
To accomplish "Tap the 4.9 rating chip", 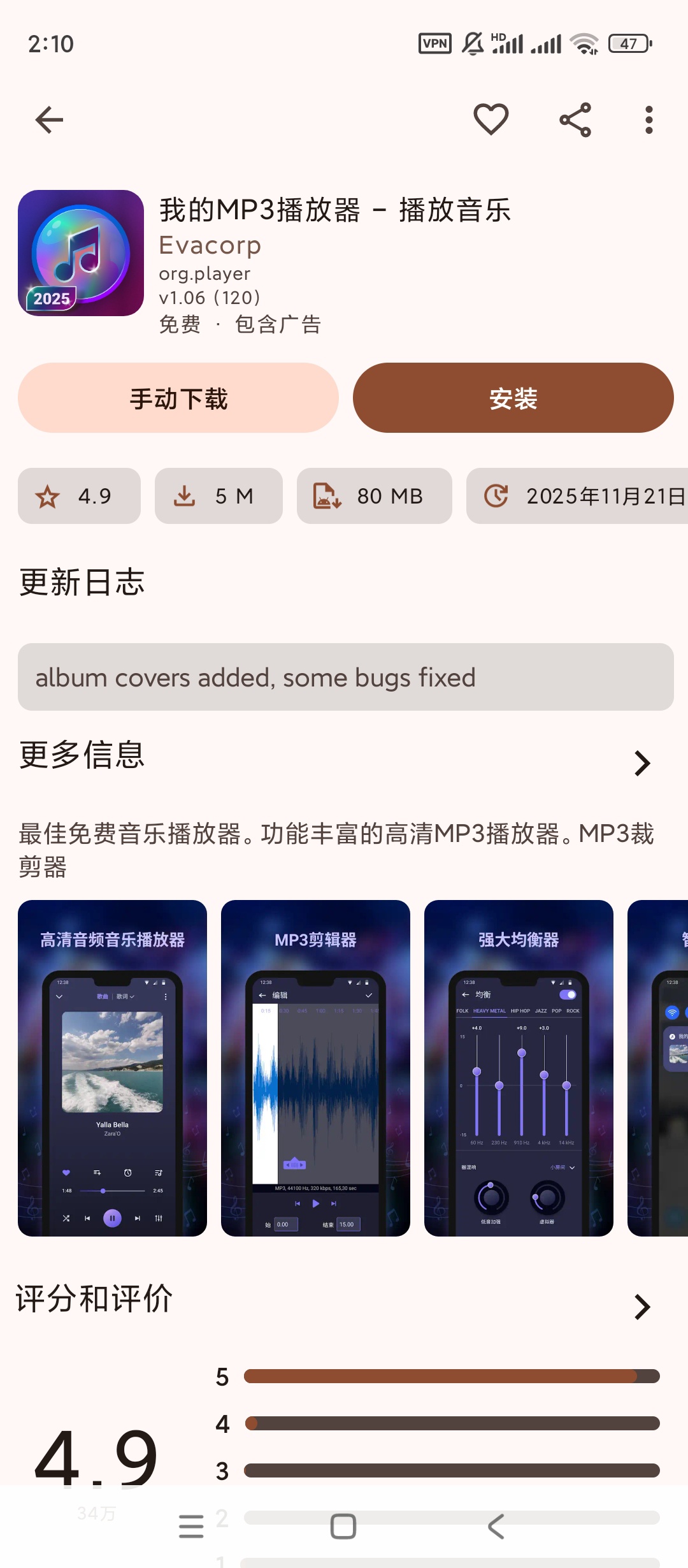I will pos(79,496).
